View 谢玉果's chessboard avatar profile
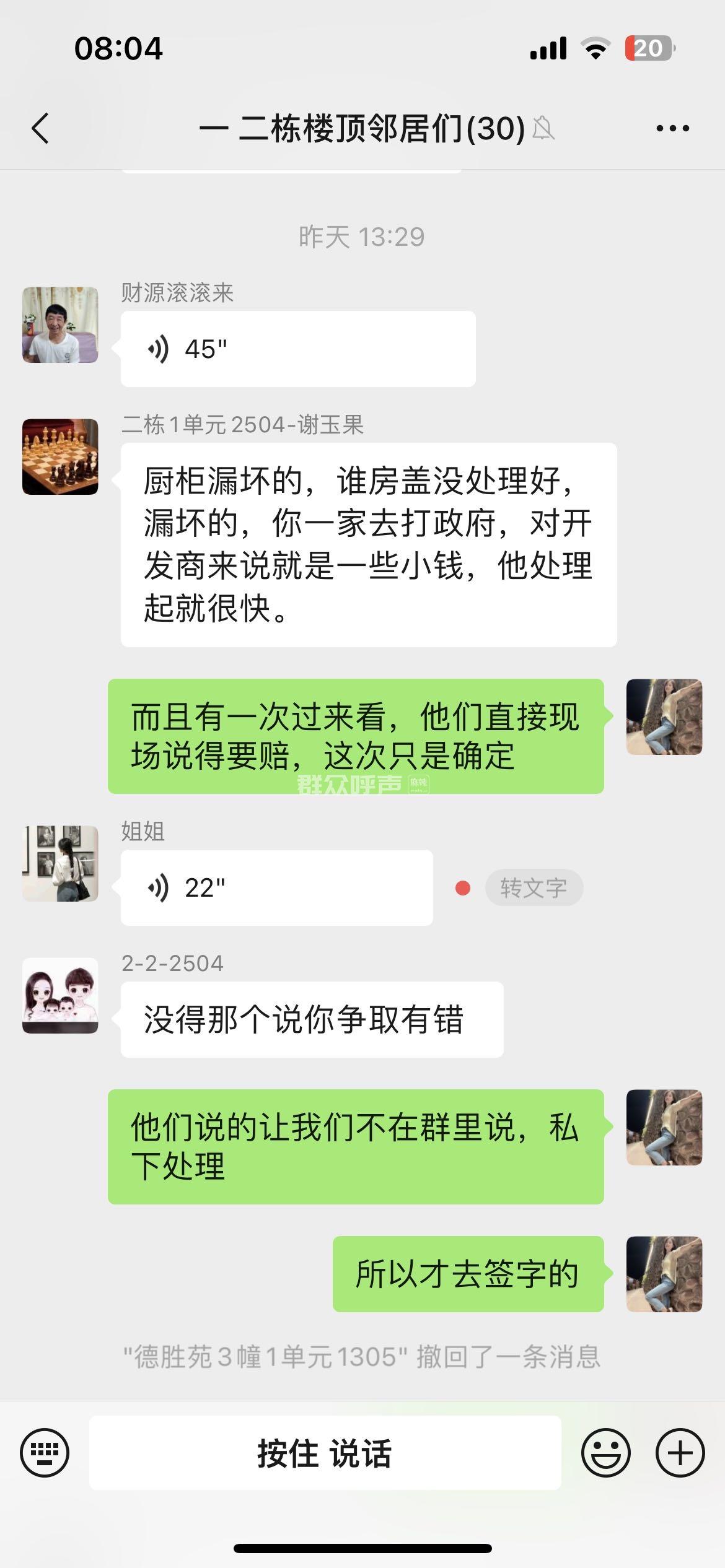 [x=60, y=456]
